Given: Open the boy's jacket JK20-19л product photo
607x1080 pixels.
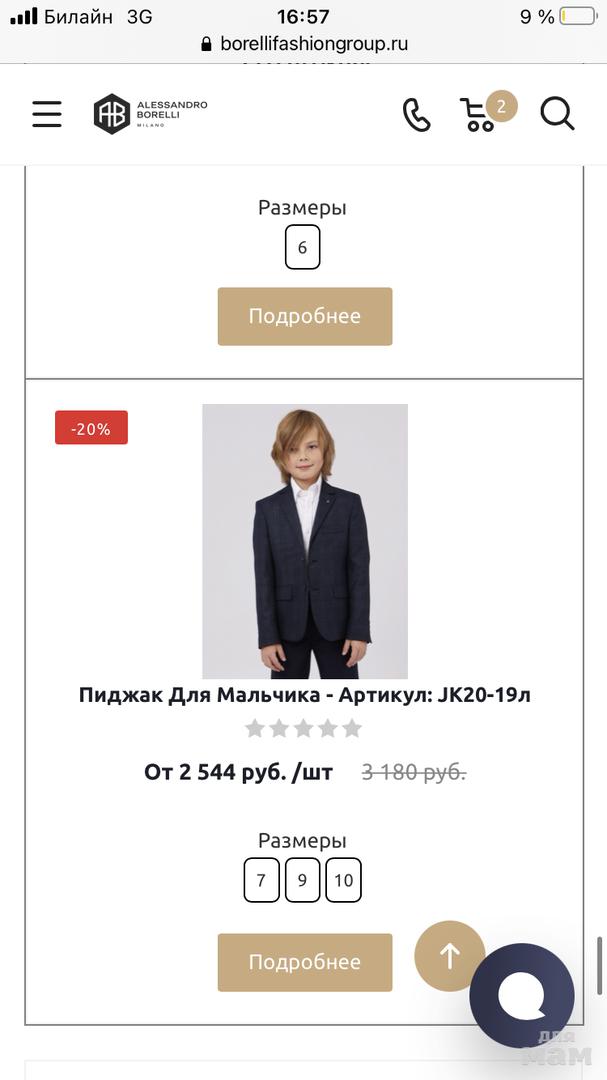Looking at the screenshot, I should pos(304,541).
